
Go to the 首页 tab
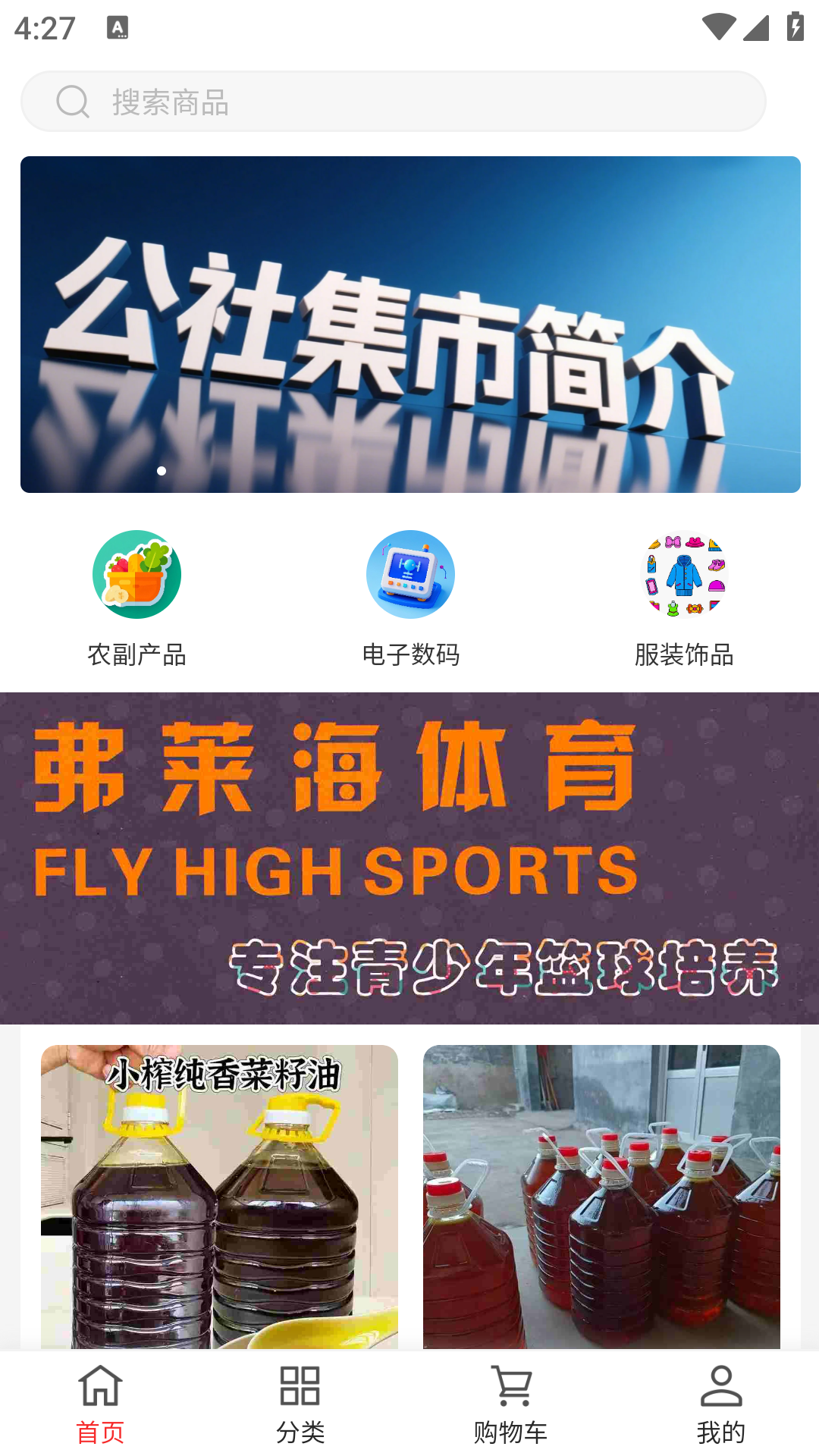pos(100,1404)
